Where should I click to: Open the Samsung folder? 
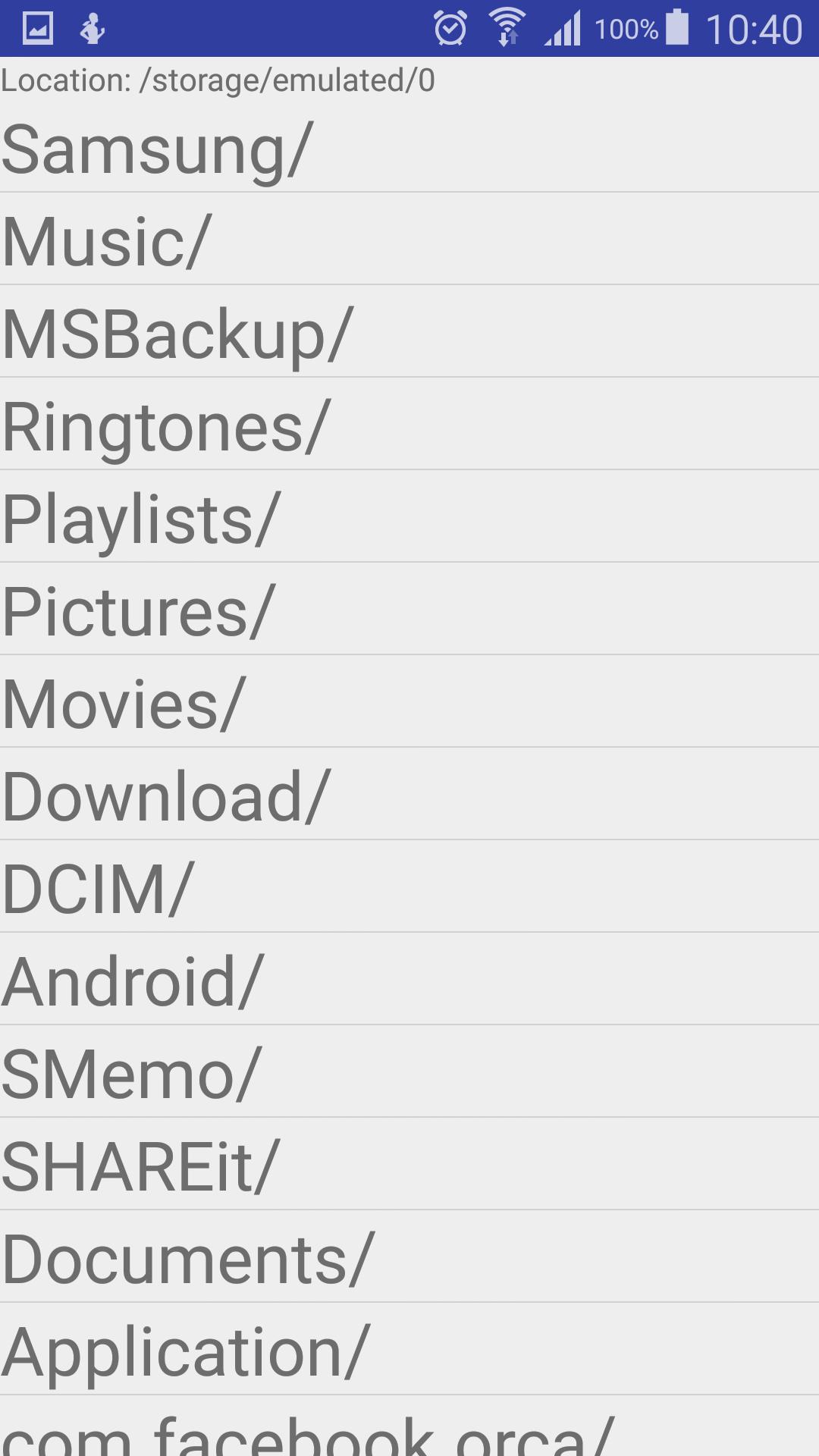pos(158,149)
